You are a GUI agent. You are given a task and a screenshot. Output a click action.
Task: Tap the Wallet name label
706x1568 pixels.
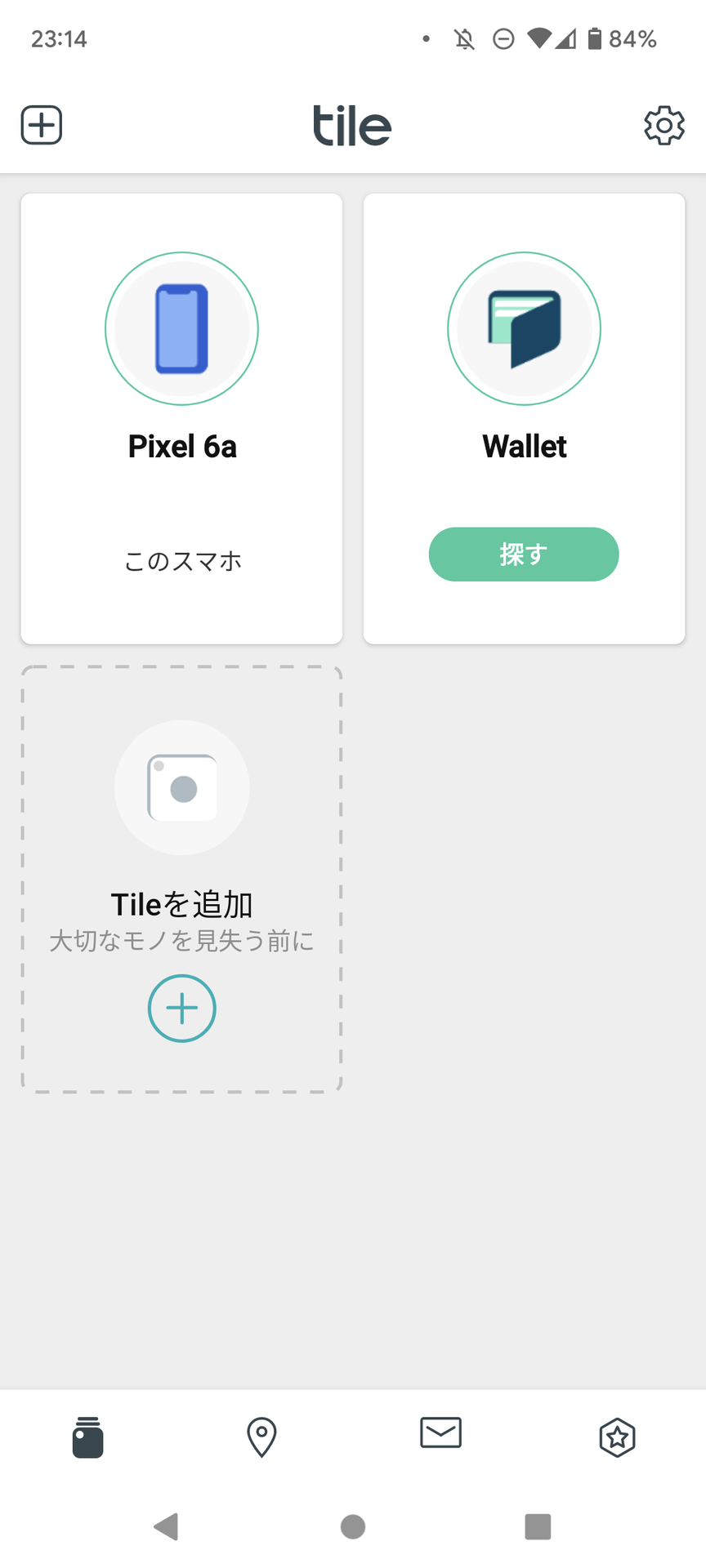524,446
